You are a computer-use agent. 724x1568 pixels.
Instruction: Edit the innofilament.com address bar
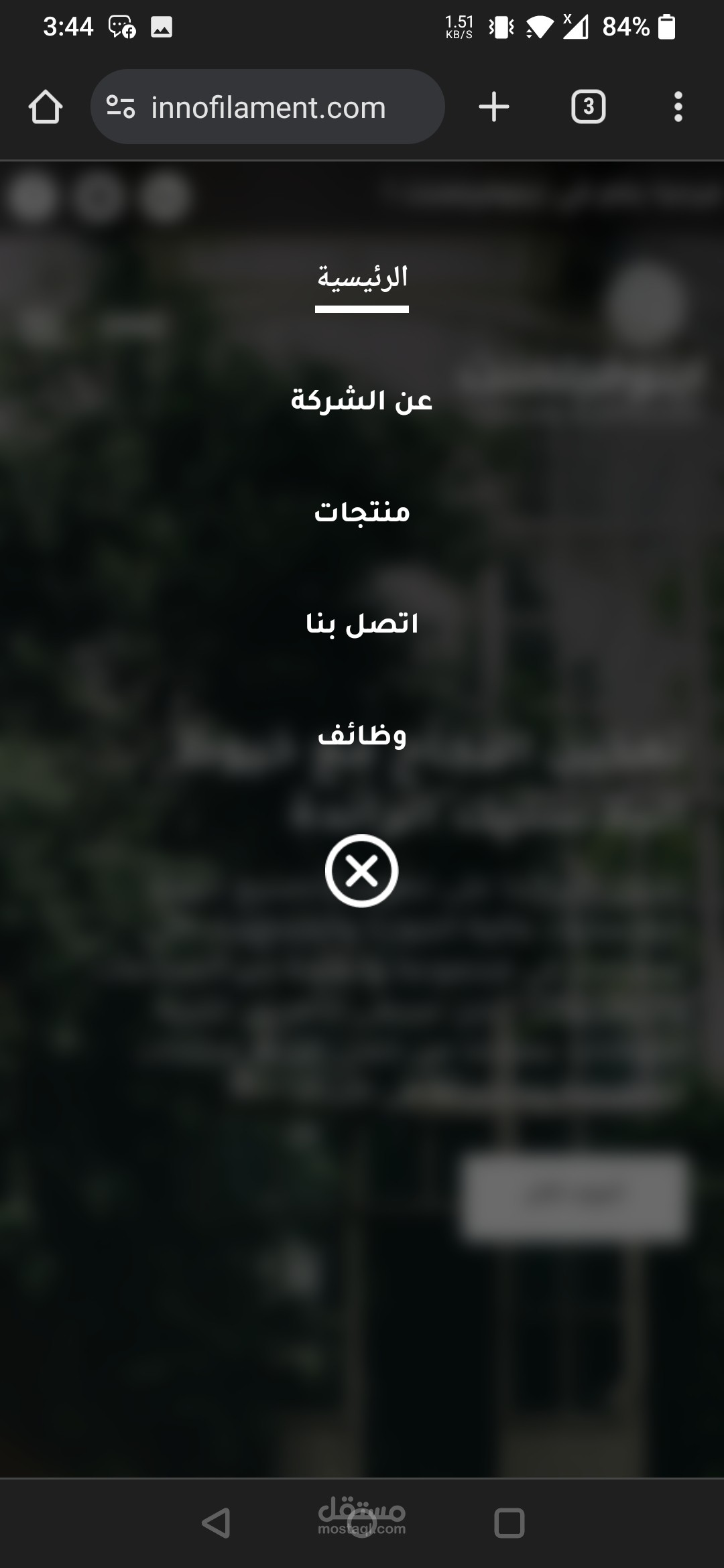coord(268,107)
